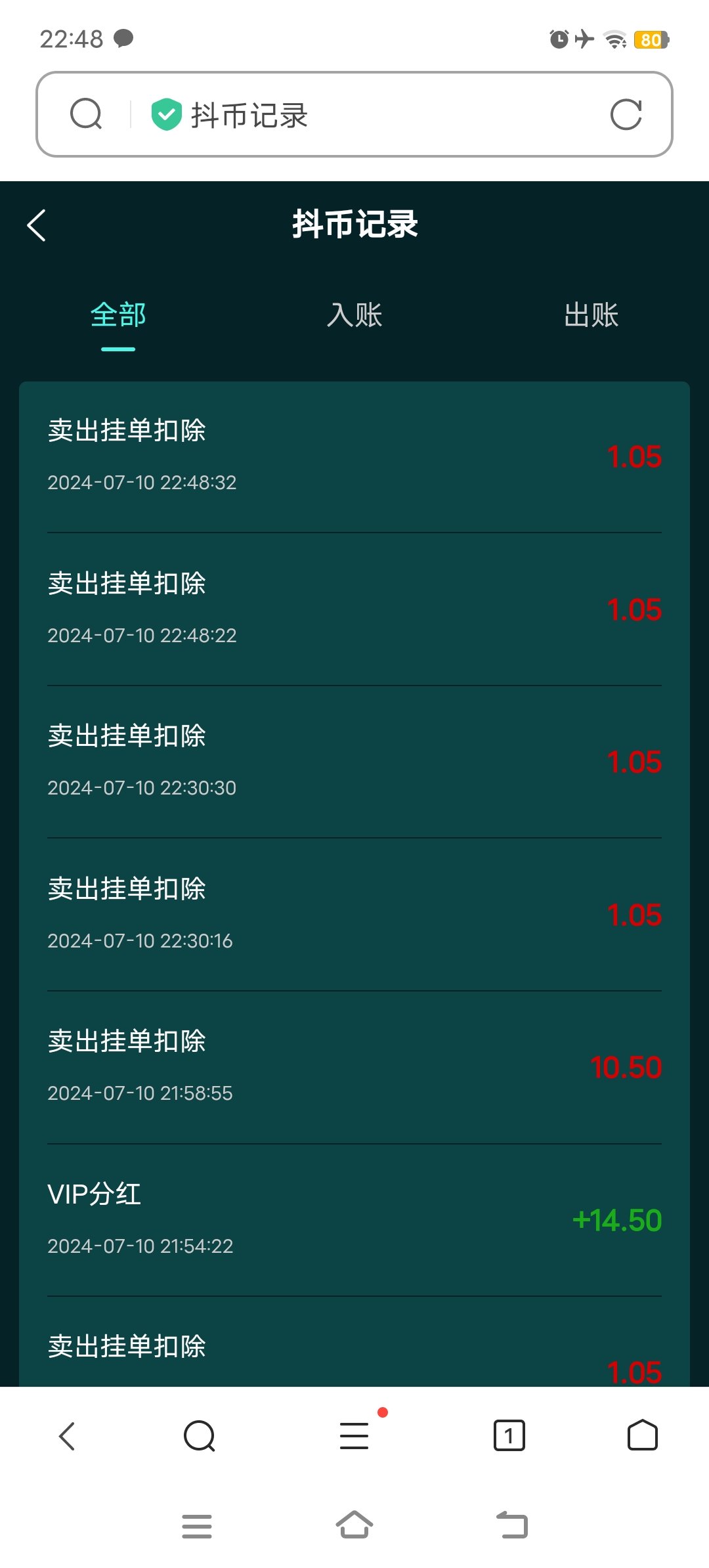Tap the search icon in the address bar
The image size is (709, 1568).
point(86,114)
